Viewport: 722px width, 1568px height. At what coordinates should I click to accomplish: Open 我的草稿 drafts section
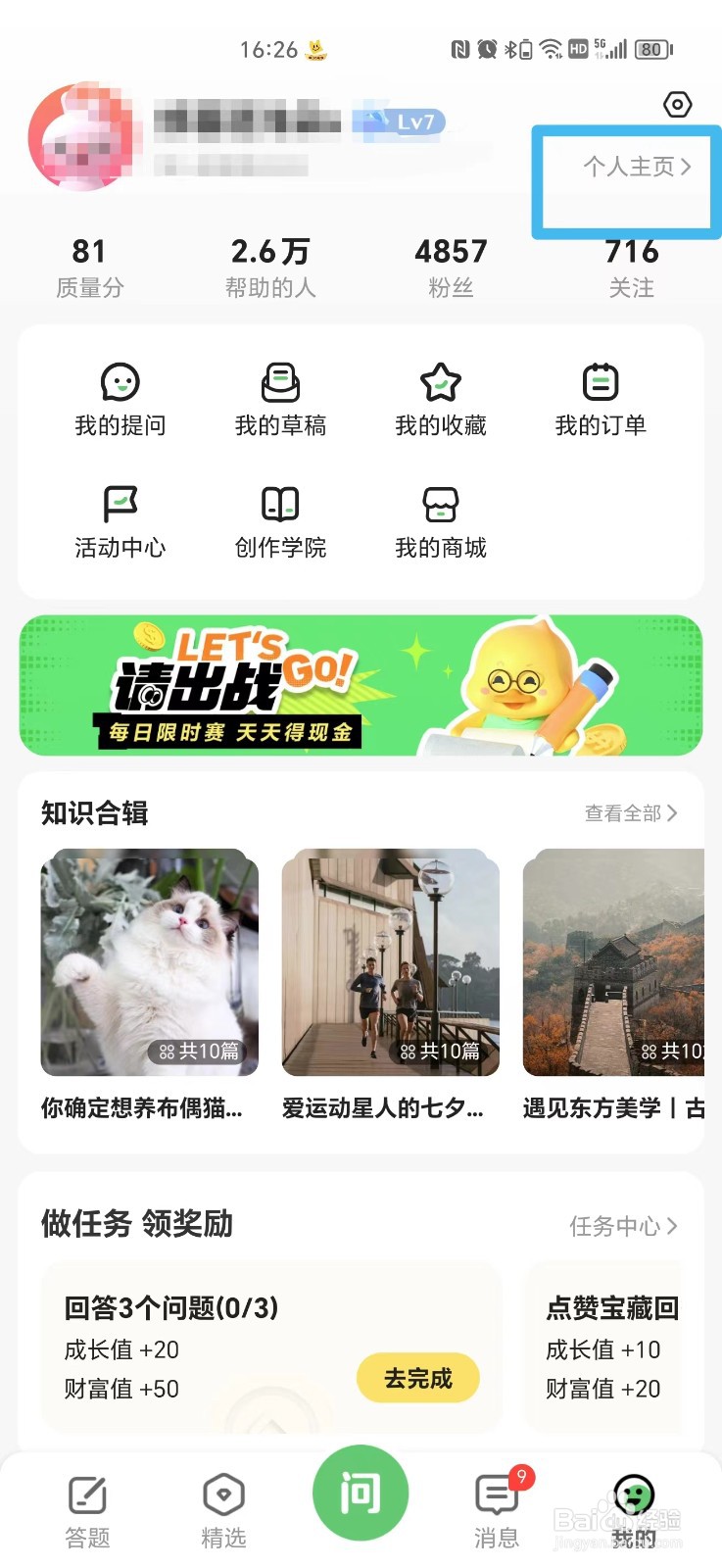pyautogui.click(x=279, y=396)
